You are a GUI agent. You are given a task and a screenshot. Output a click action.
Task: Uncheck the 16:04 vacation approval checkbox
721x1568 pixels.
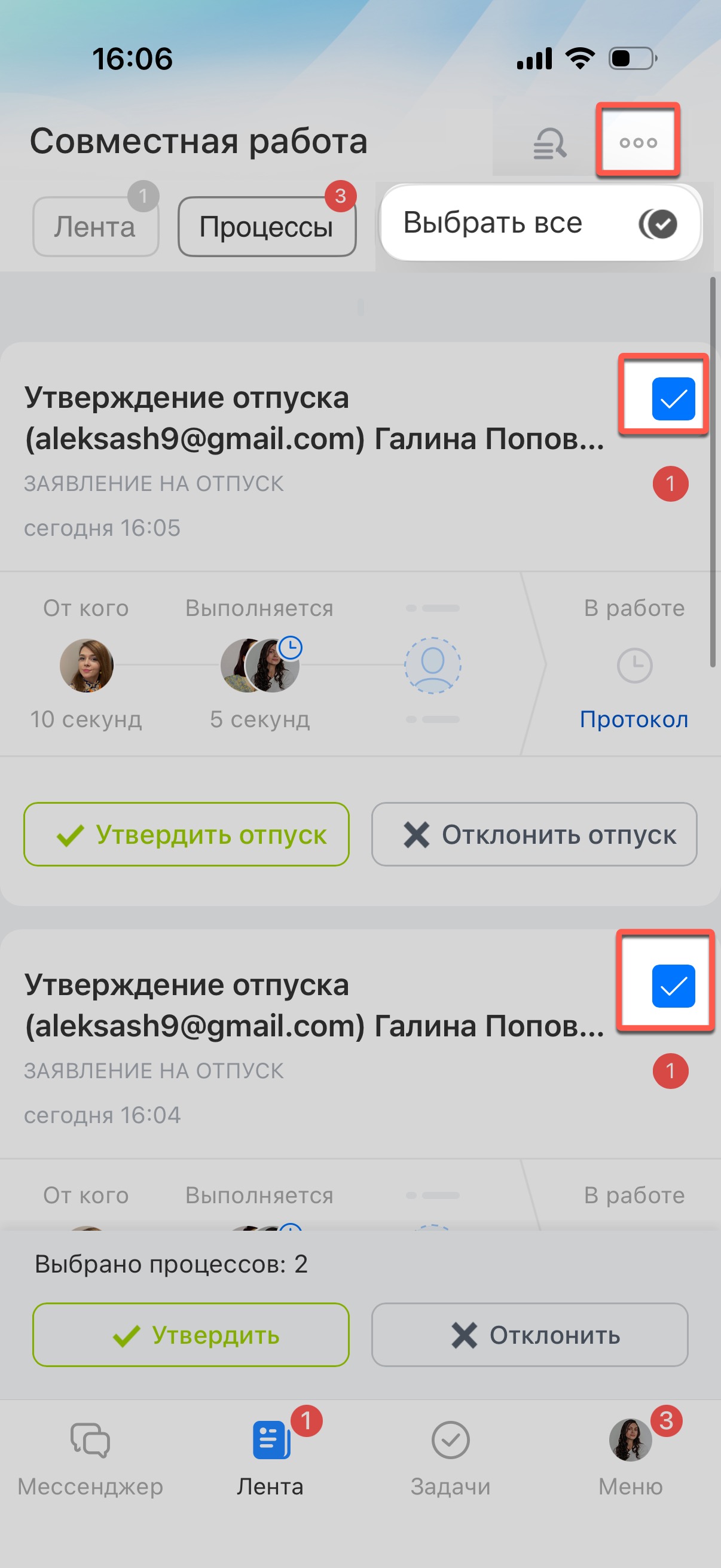(673, 986)
